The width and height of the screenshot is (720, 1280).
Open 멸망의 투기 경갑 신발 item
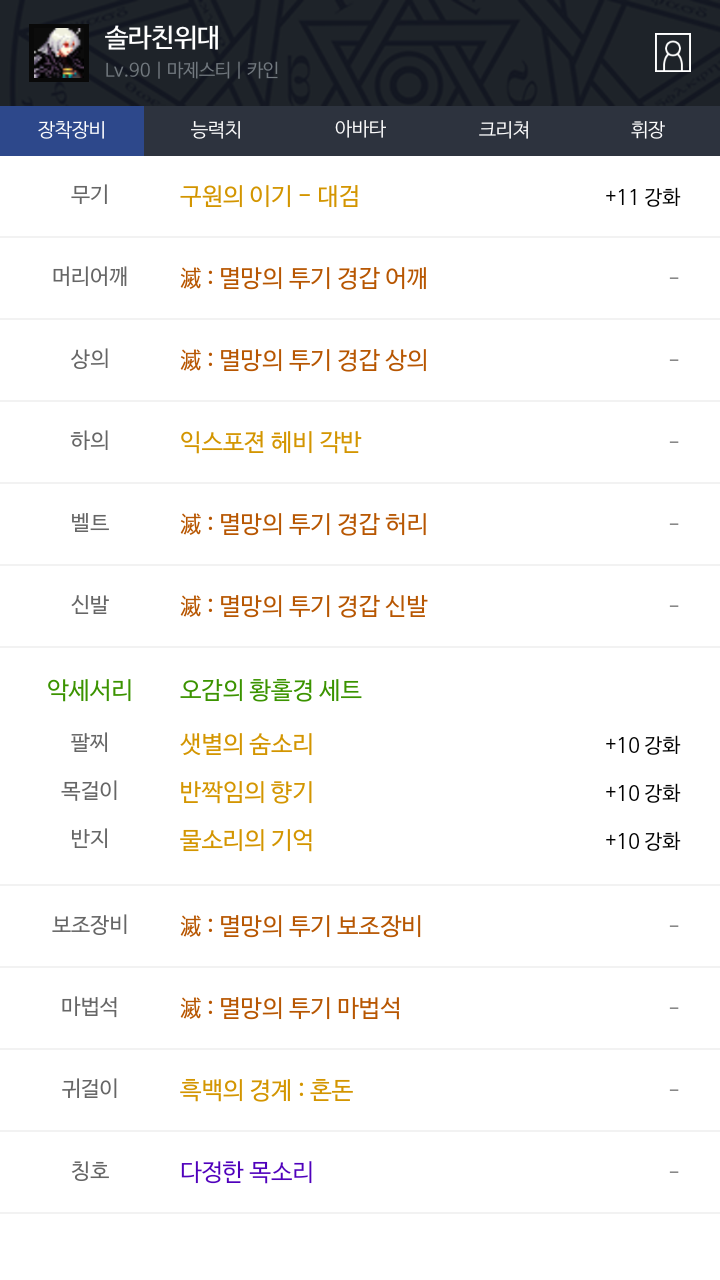coord(304,606)
